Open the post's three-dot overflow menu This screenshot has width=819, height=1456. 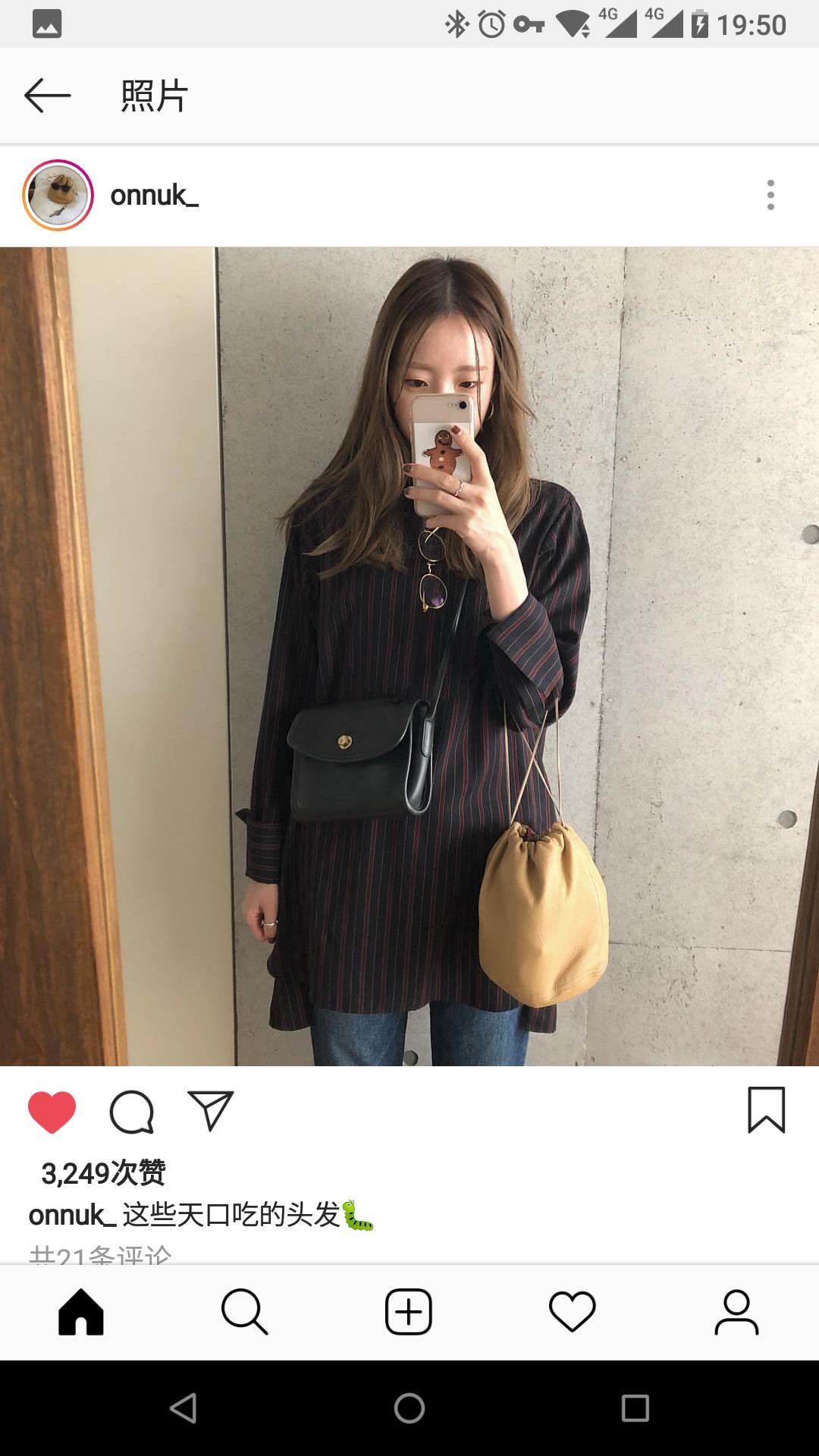(770, 195)
